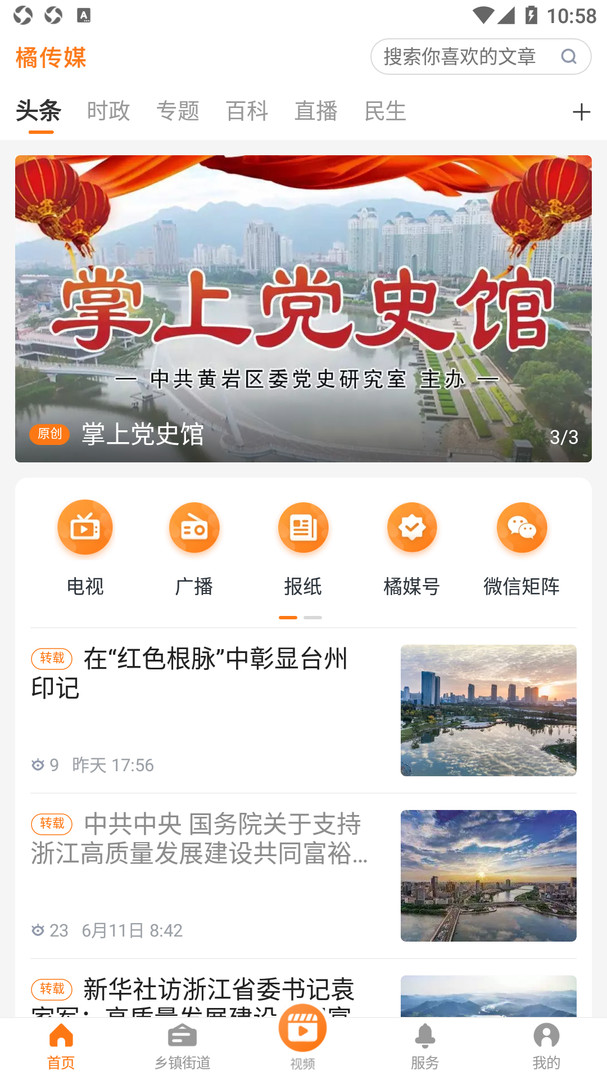Open the 掌上党史馆 banner
607x1080 pixels.
click(303, 308)
